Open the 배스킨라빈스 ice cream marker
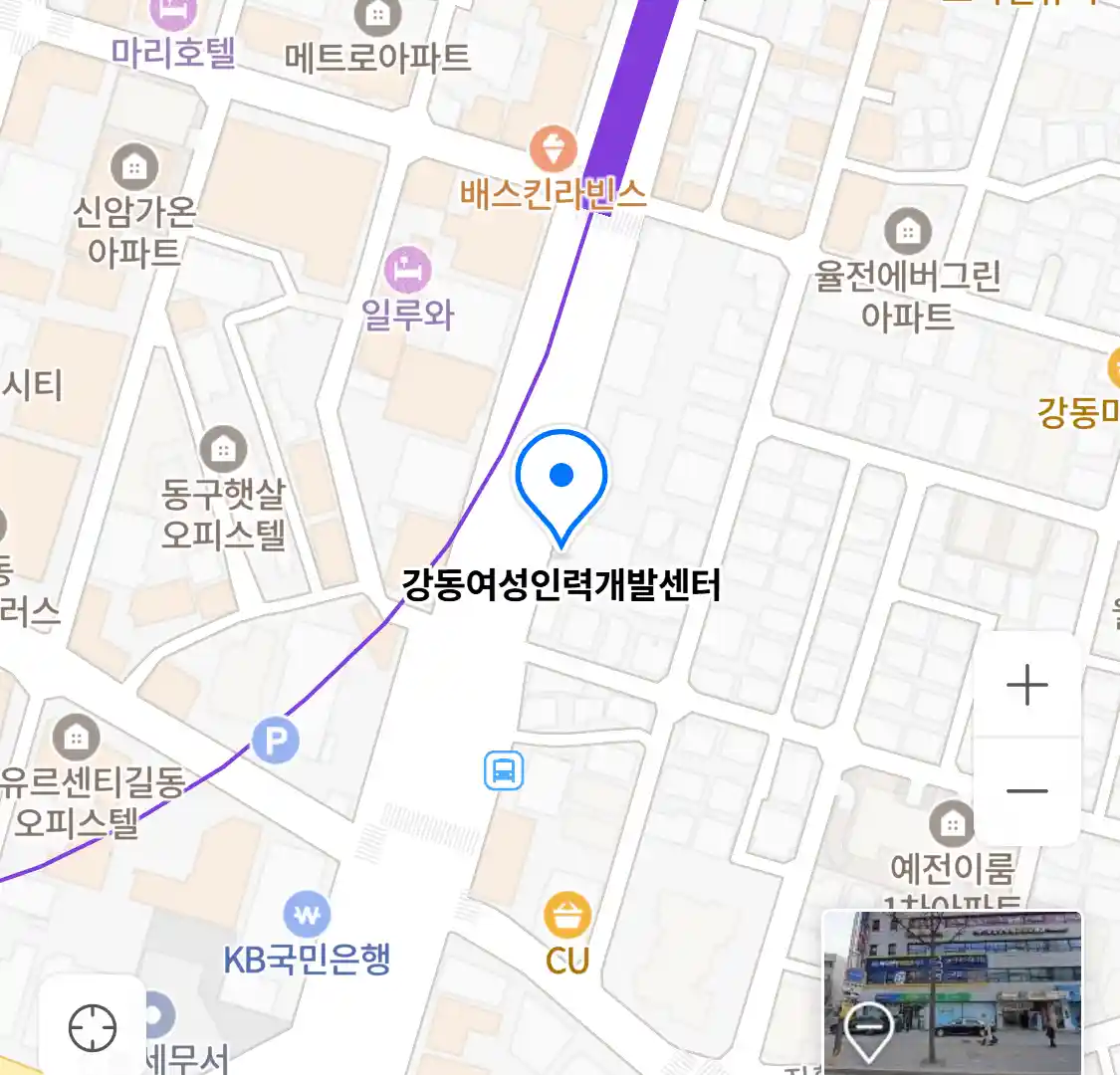The width and height of the screenshot is (1120, 1075). (554, 151)
